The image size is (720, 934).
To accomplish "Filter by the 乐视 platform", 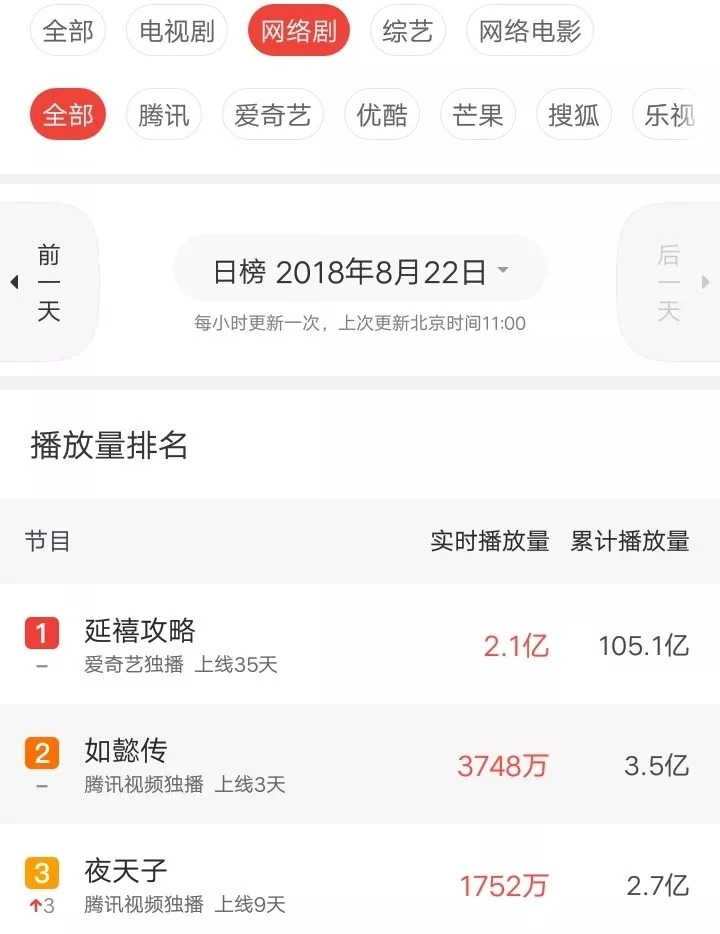I will click(x=668, y=115).
